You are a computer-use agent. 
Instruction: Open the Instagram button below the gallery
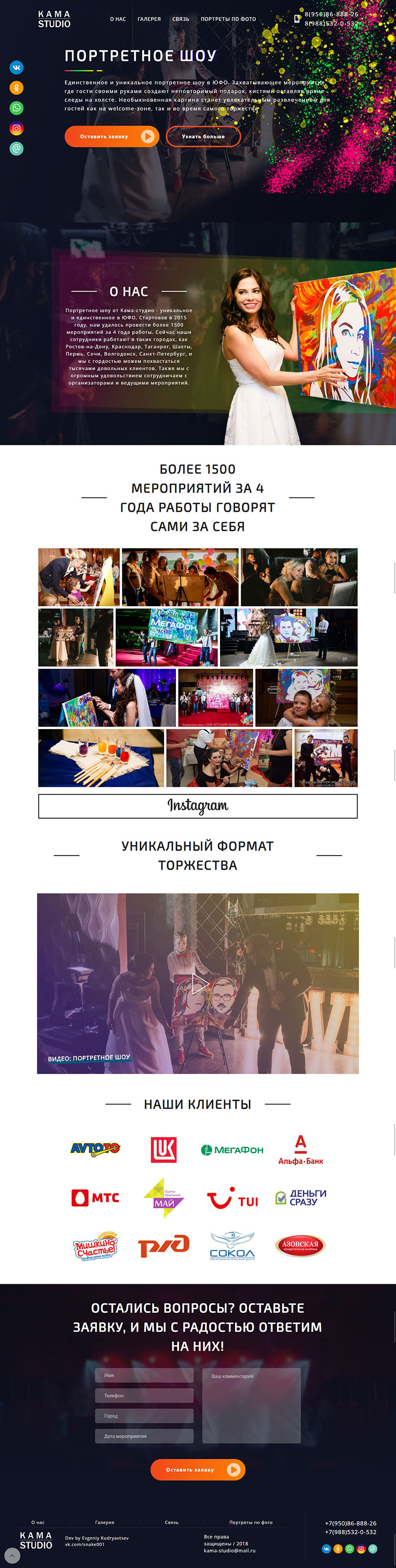click(198, 806)
